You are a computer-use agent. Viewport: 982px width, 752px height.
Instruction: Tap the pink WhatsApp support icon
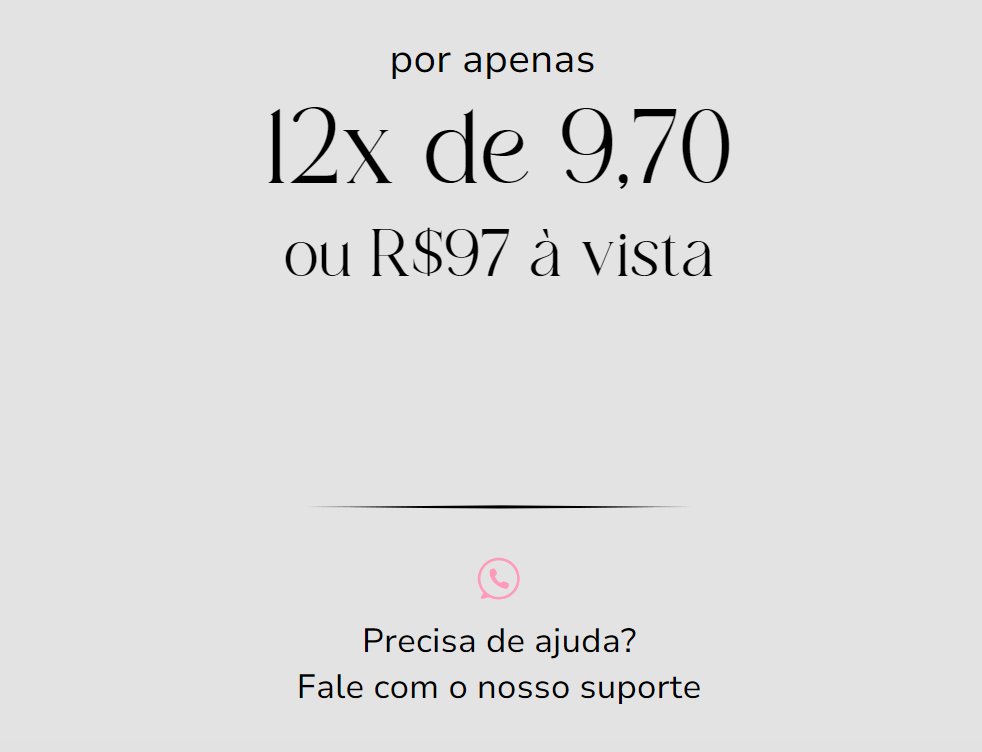[498, 578]
